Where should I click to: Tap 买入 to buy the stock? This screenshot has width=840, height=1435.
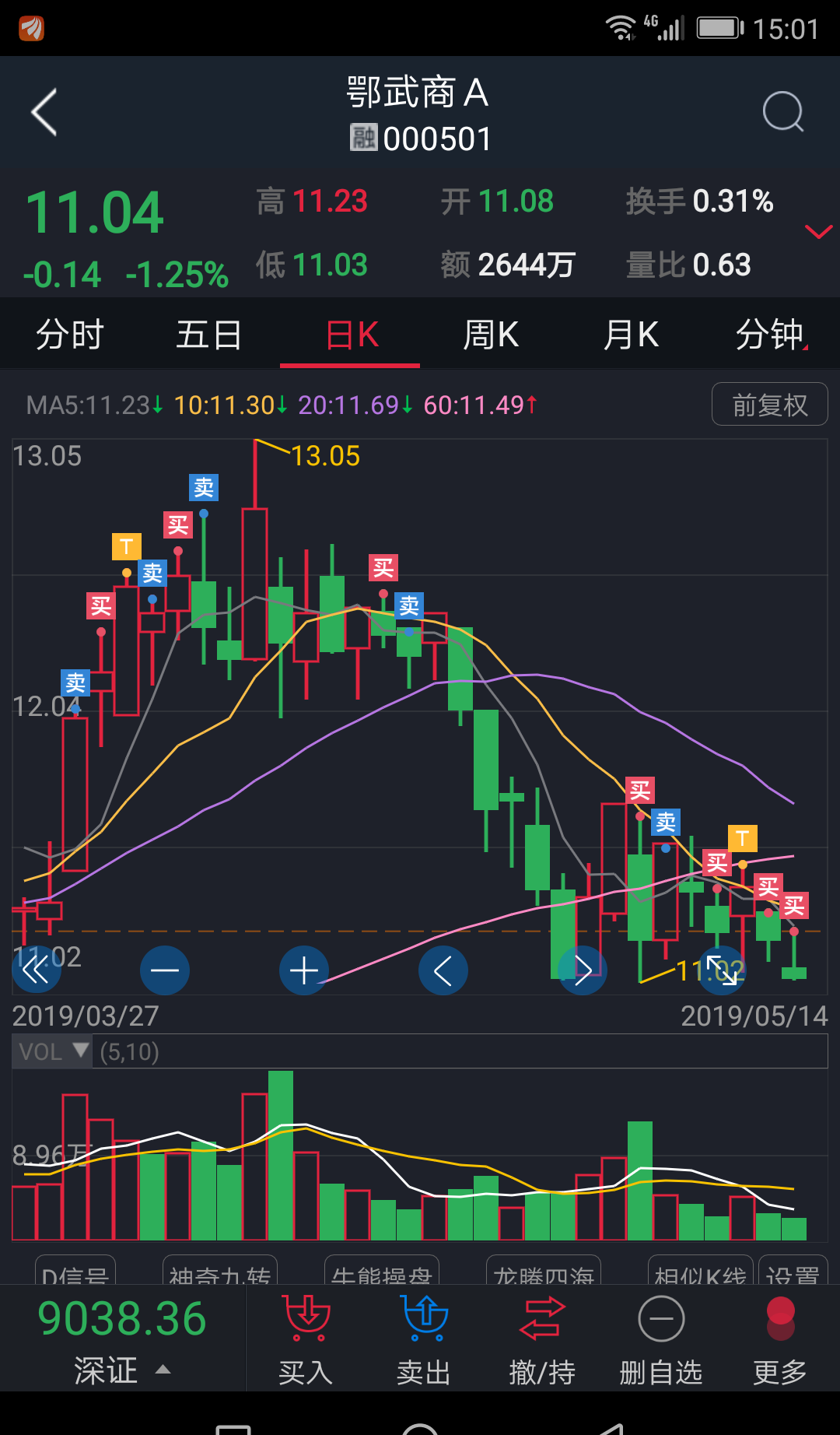[306, 1340]
